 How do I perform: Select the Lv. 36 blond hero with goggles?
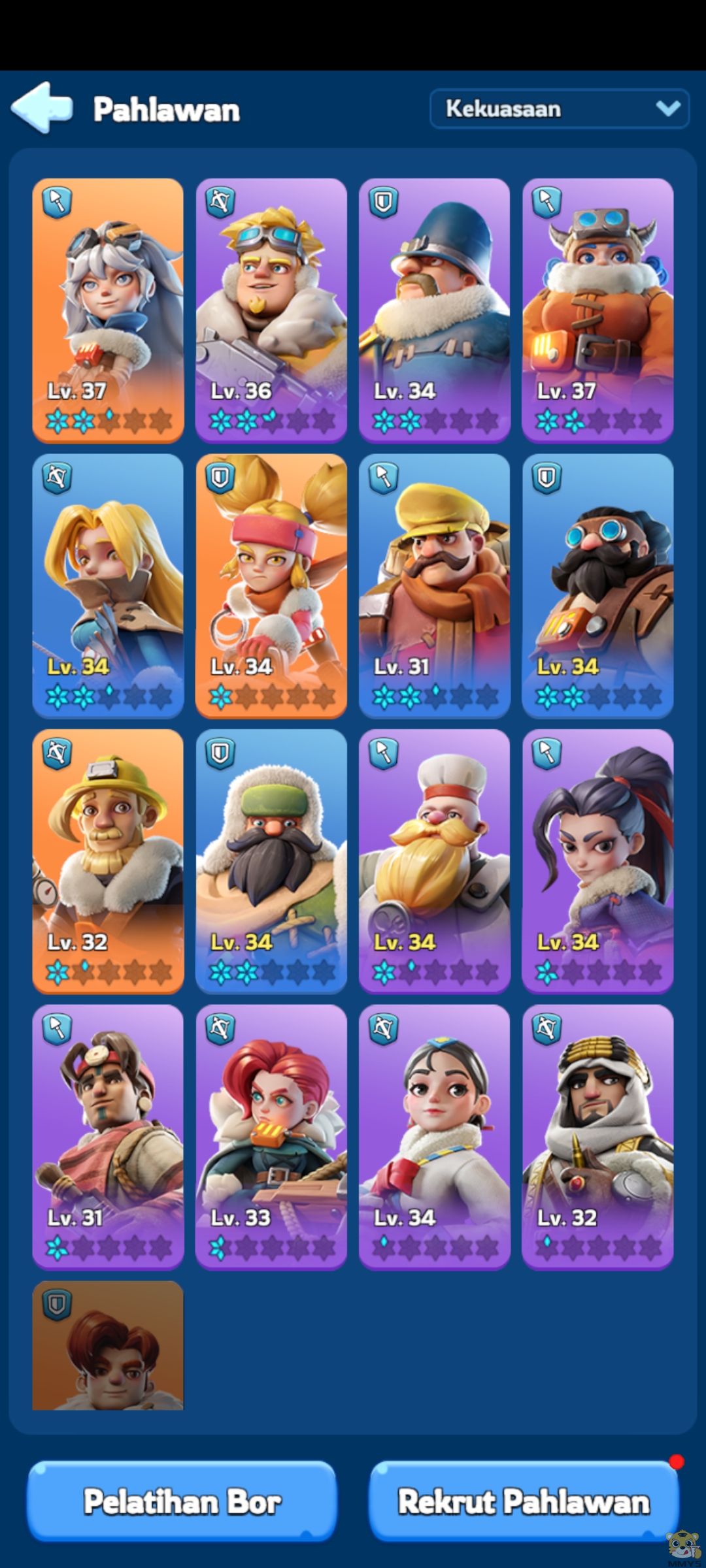tap(271, 310)
